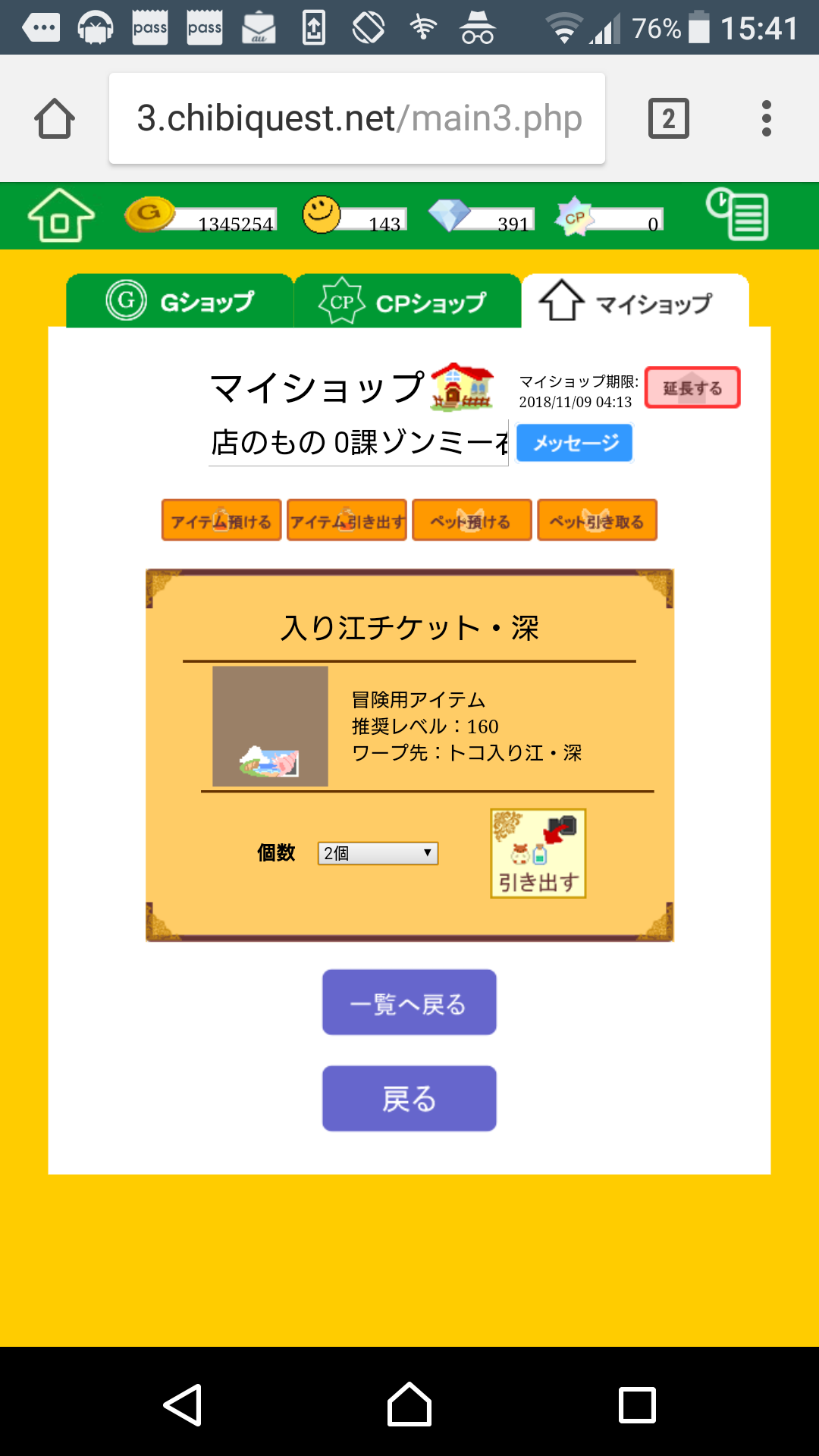This screenshot has height=1456, width=819.
Task: Withdraw the ticket with 引き出す
Action: (x=538, y=853)
